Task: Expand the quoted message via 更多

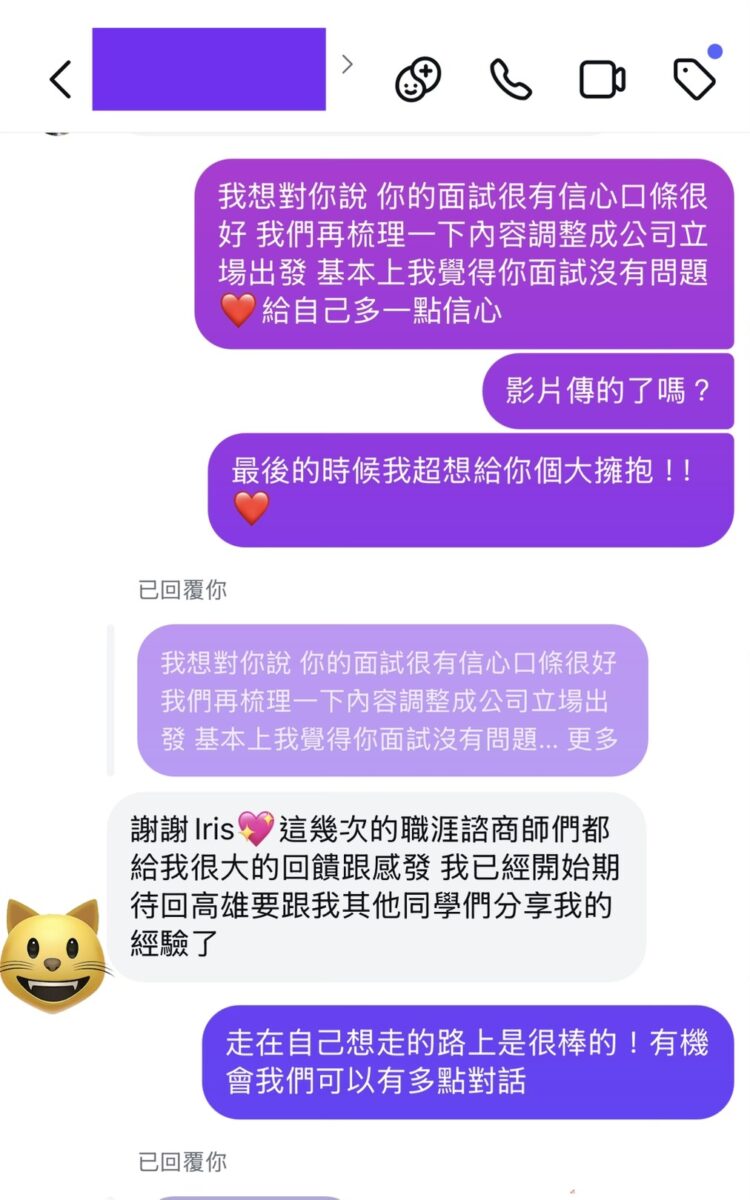Action: [592, 739]
